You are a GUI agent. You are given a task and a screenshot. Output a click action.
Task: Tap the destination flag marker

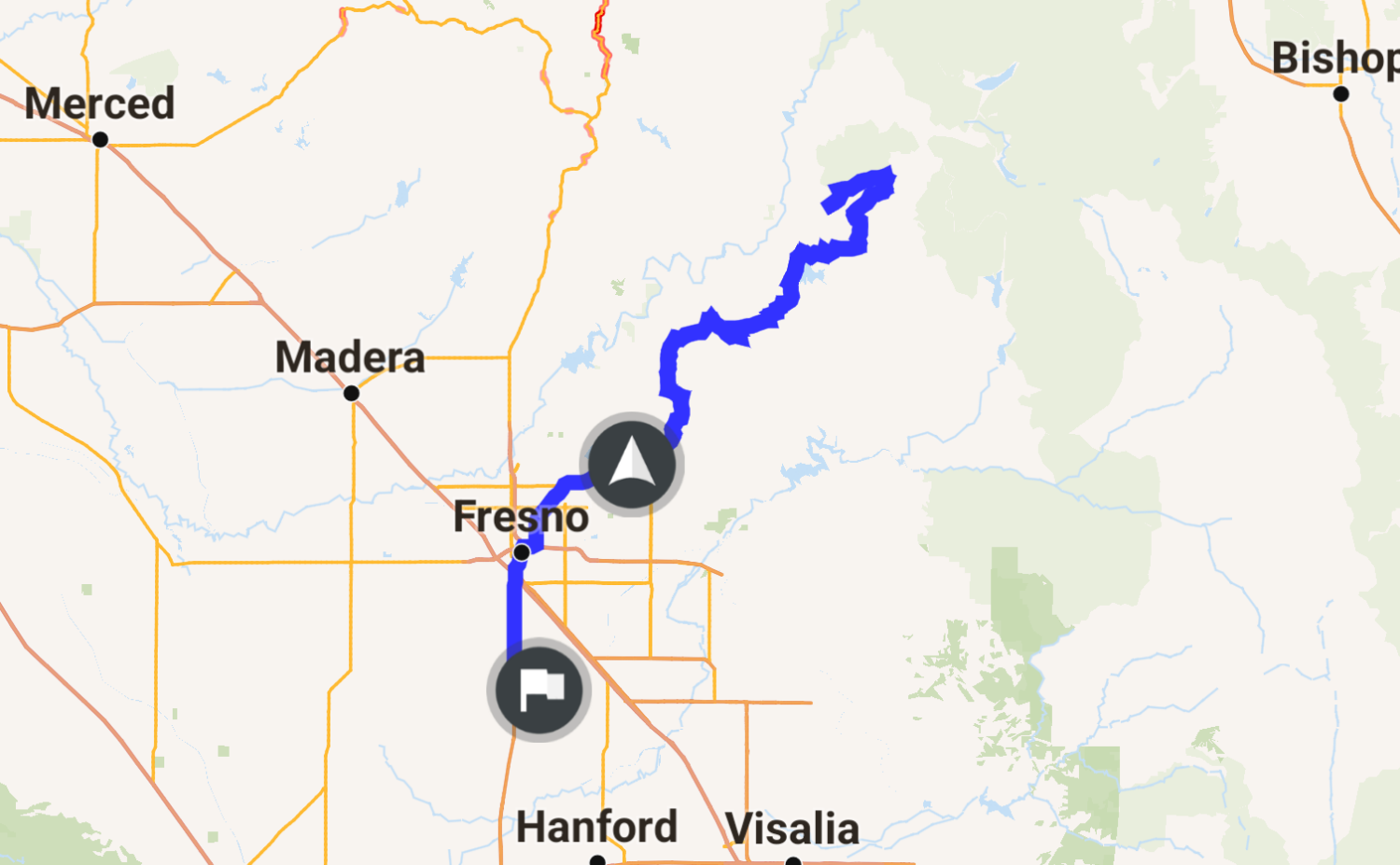pos(539,691)
